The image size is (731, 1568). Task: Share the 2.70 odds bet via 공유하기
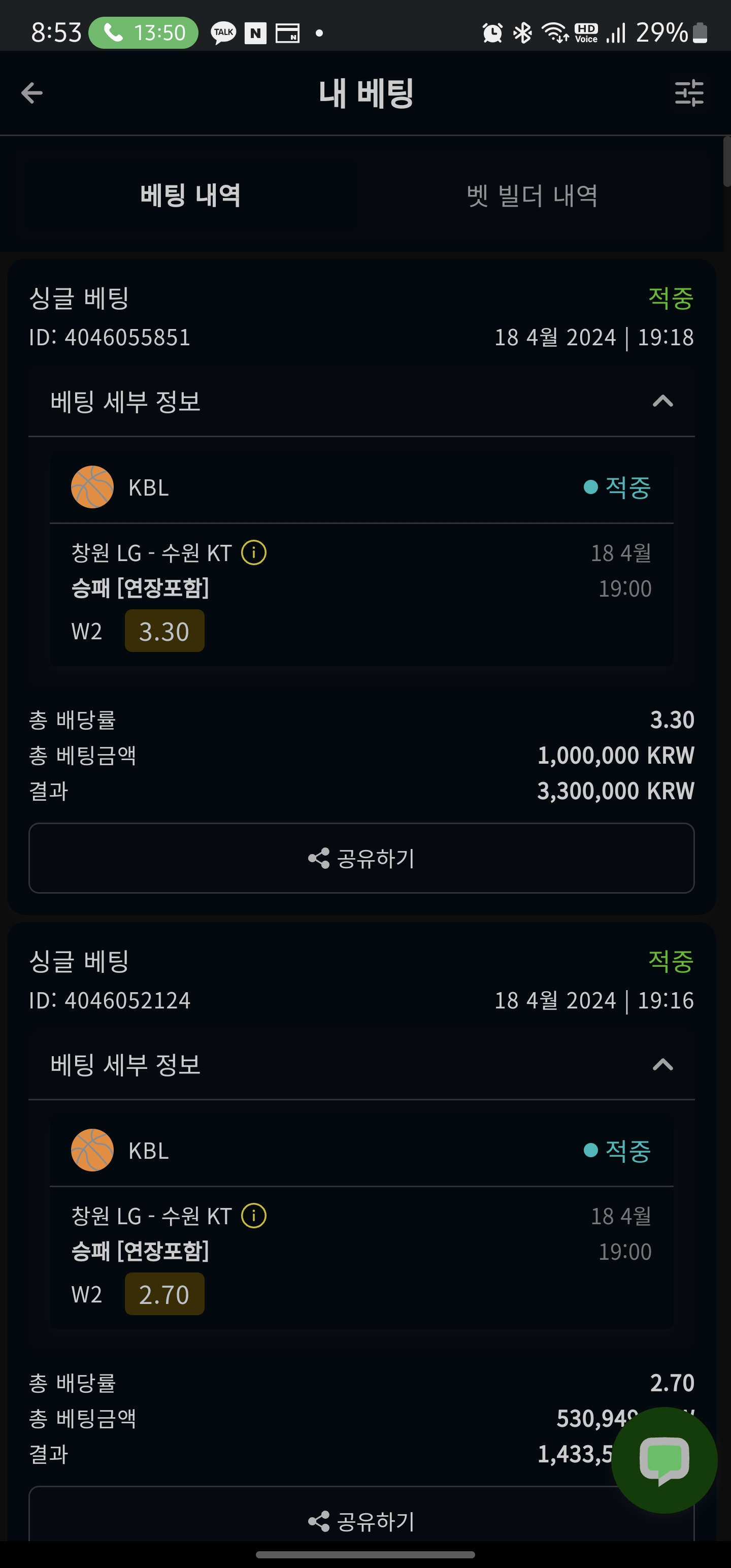click(361, 1520)
